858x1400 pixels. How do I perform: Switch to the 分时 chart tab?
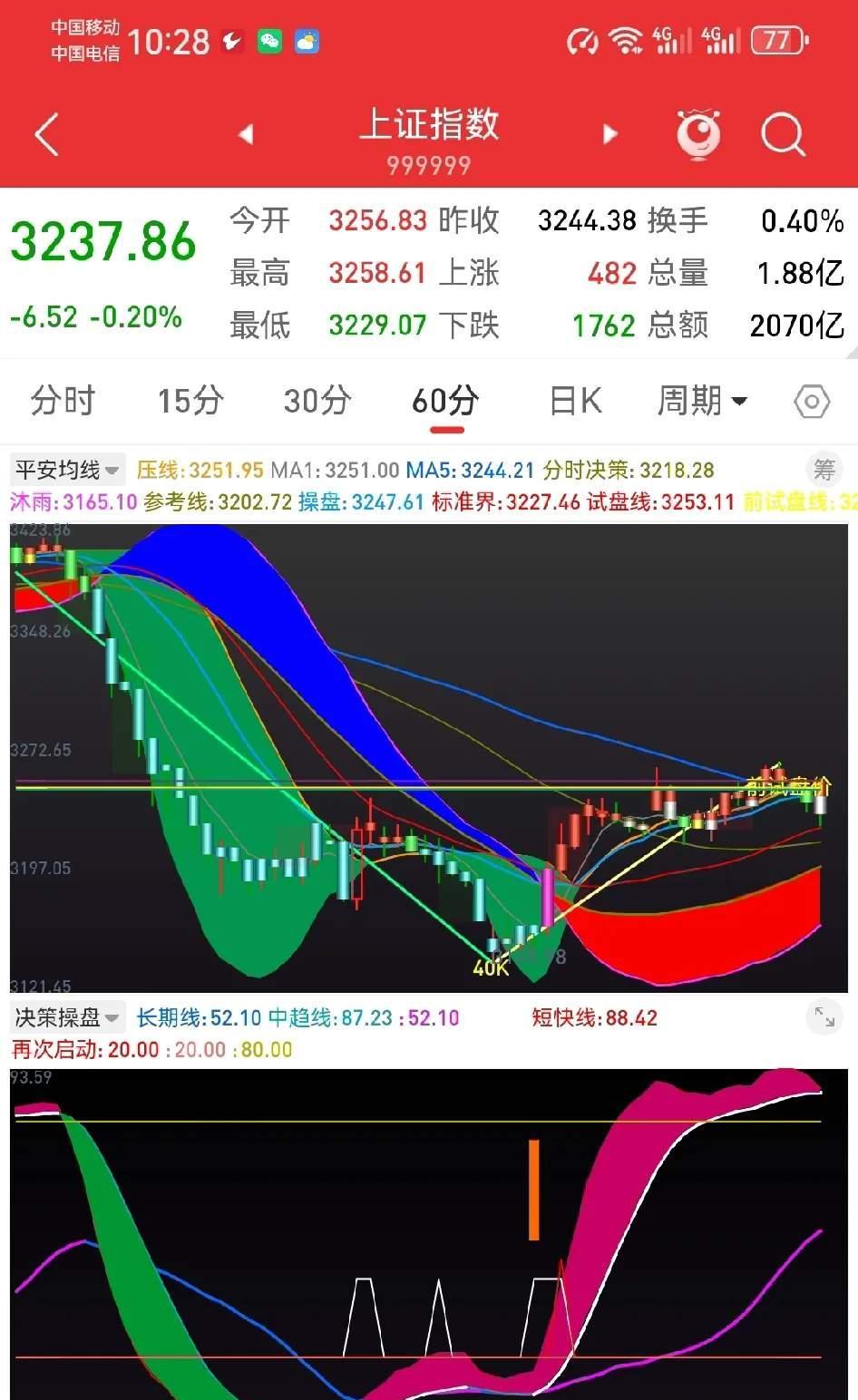tap(63, 400)
